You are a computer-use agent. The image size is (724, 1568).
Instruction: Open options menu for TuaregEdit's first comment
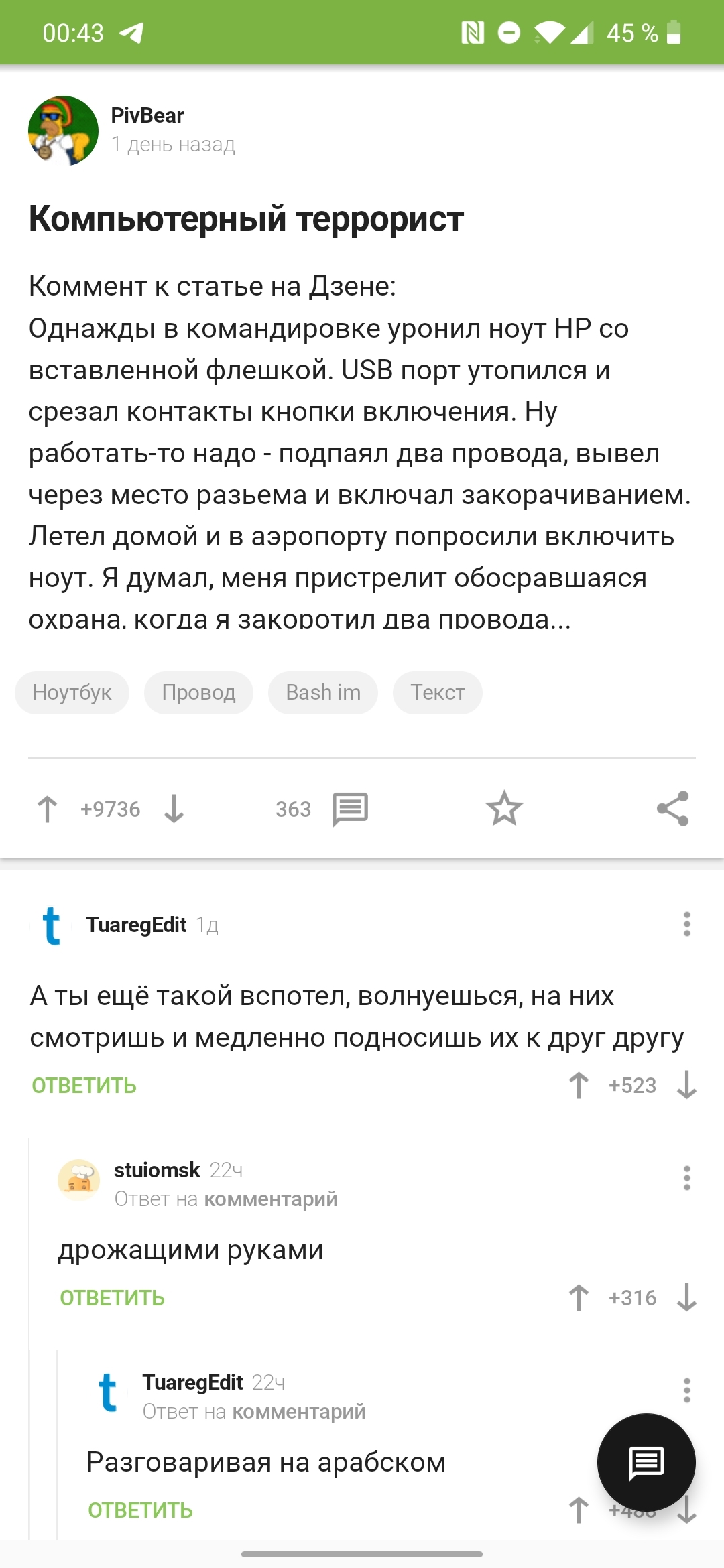[x=686, y=924]
